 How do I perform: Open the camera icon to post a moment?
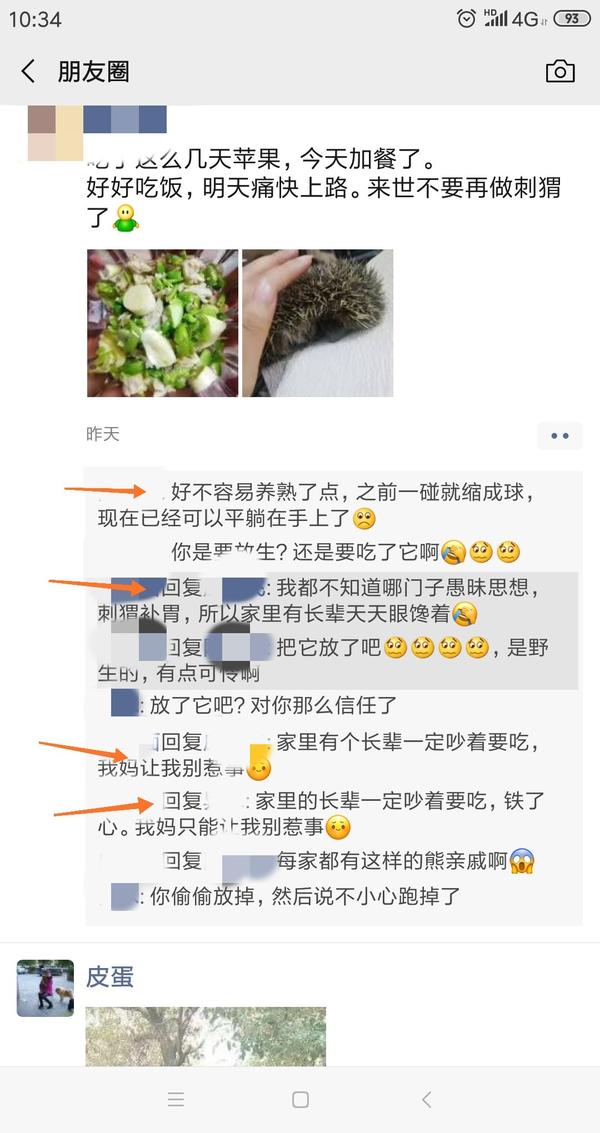(x=560, y=71)
